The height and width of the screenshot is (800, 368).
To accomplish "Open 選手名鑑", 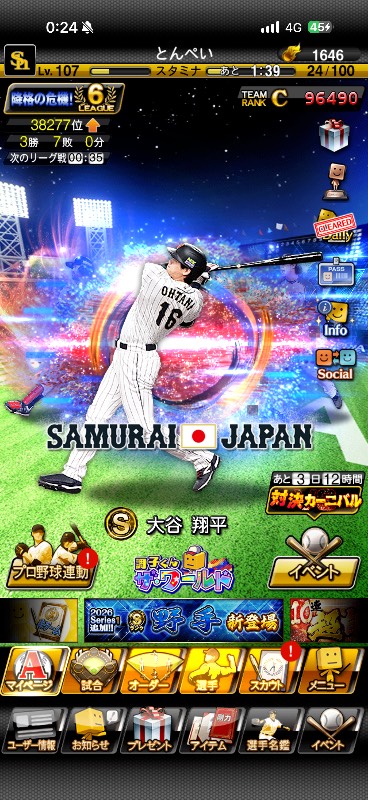I will (270, 730).
